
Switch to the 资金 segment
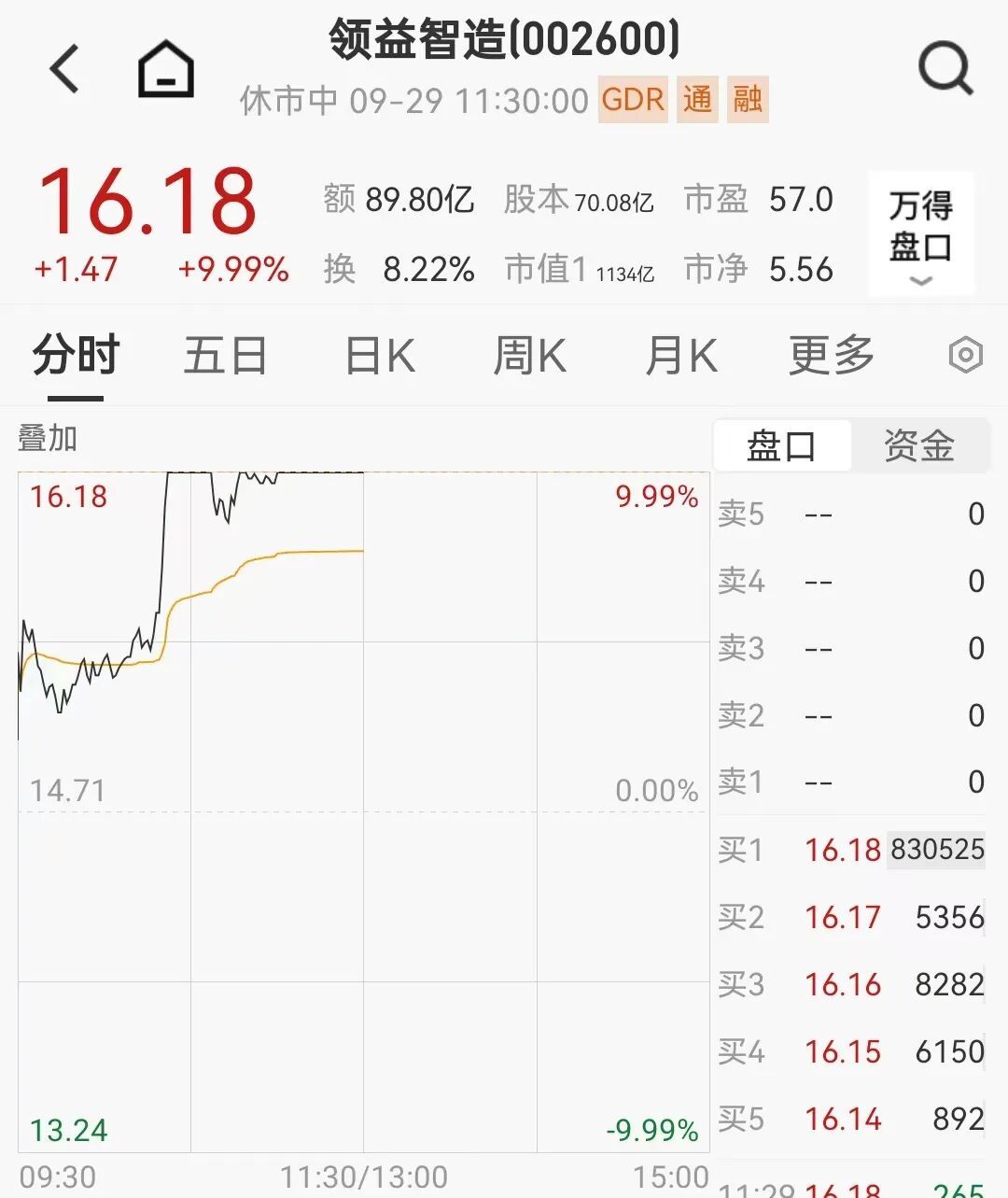[x=918, y=445]
